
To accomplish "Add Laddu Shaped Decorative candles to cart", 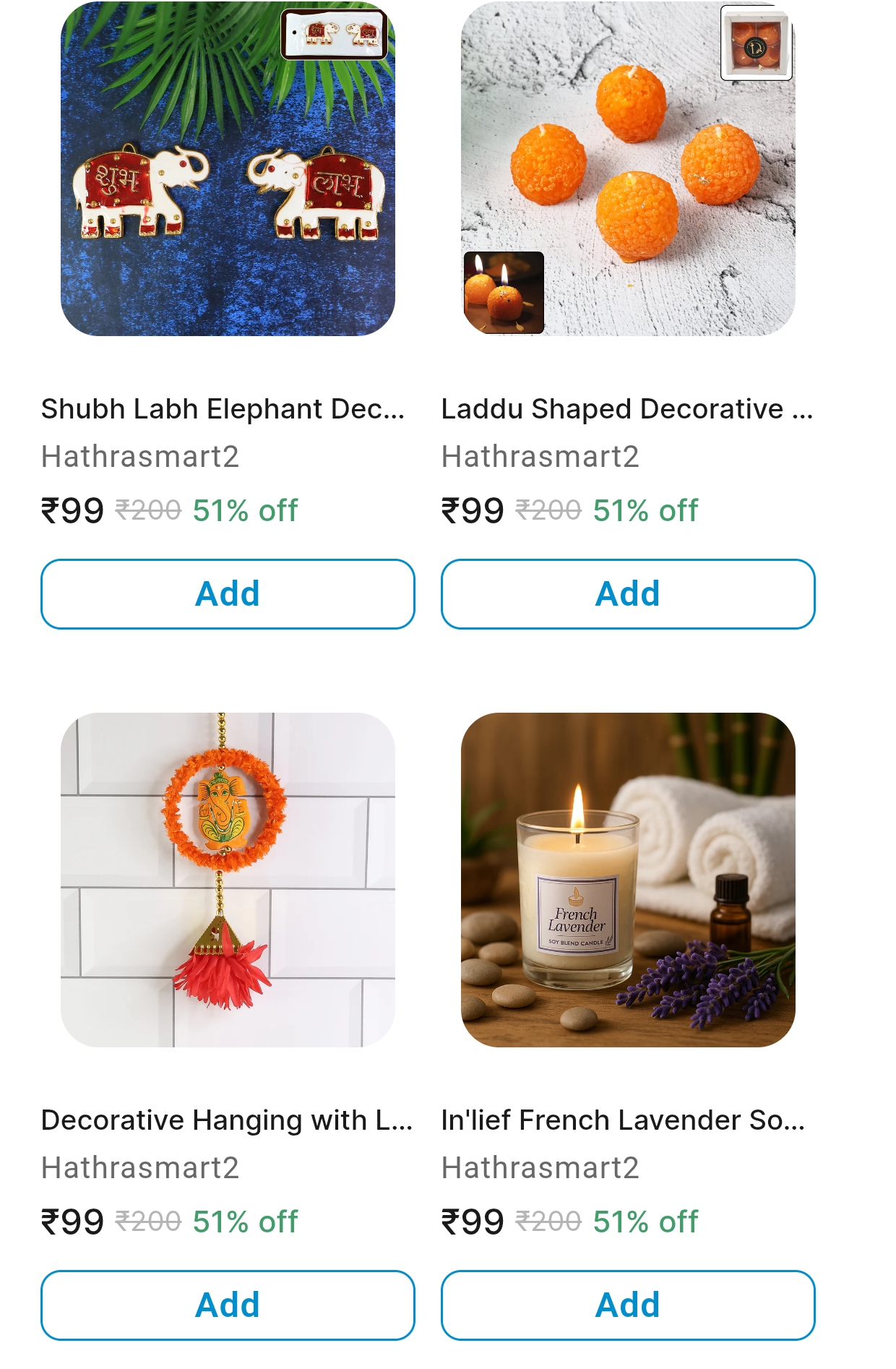I will (x=628, y=593).
